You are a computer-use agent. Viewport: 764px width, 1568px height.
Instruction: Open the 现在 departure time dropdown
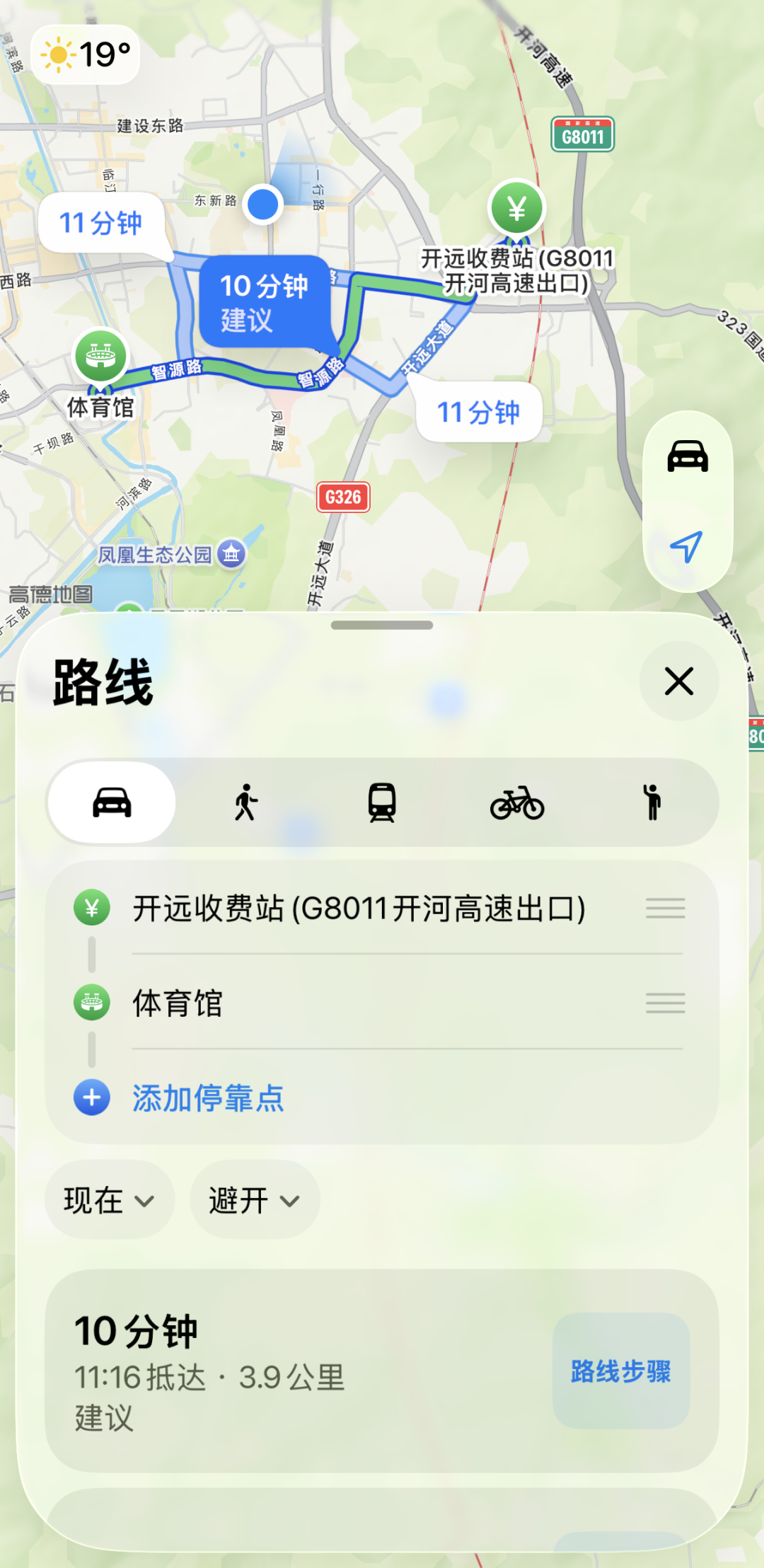click(108, 1199)
